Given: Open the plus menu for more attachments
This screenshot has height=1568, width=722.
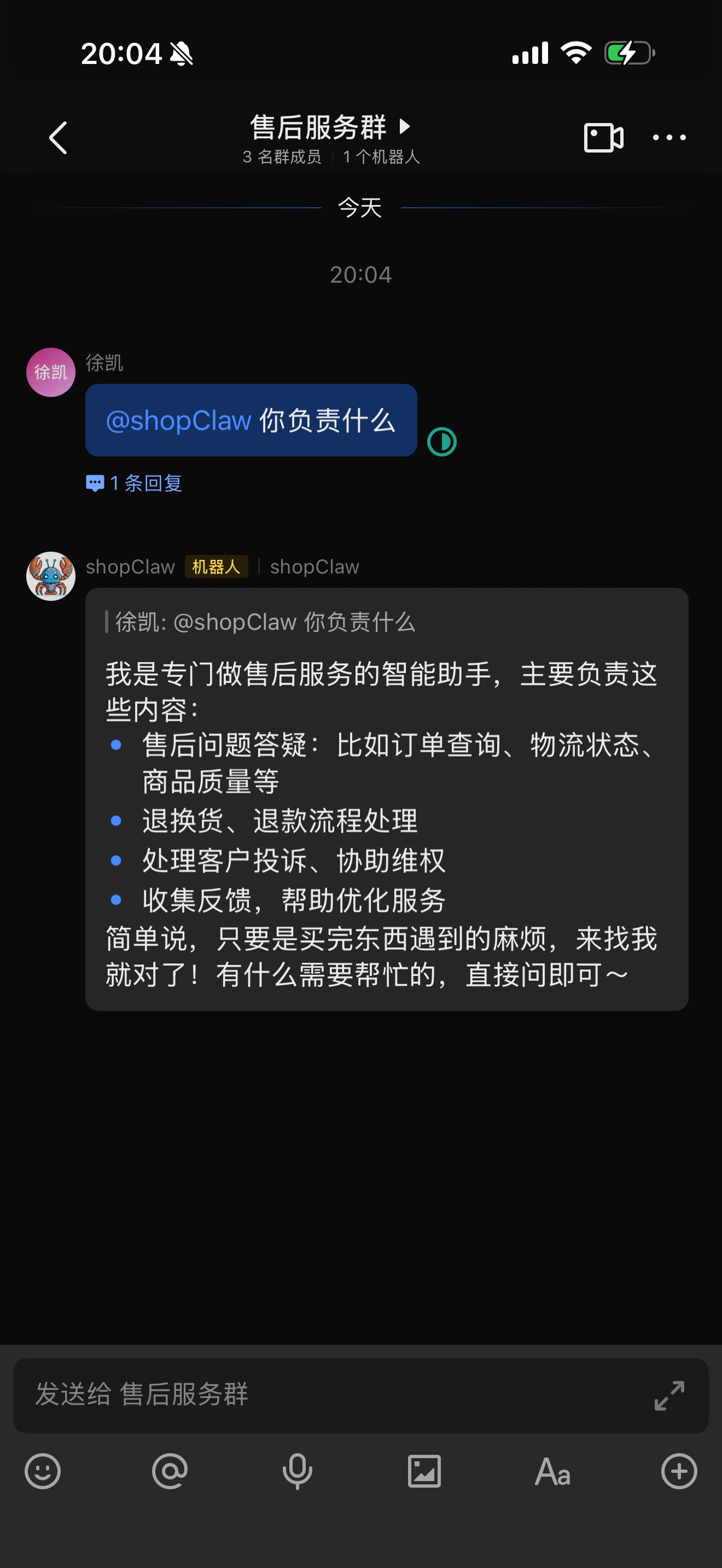Looking at the screenshot, I should [679, 1472].
